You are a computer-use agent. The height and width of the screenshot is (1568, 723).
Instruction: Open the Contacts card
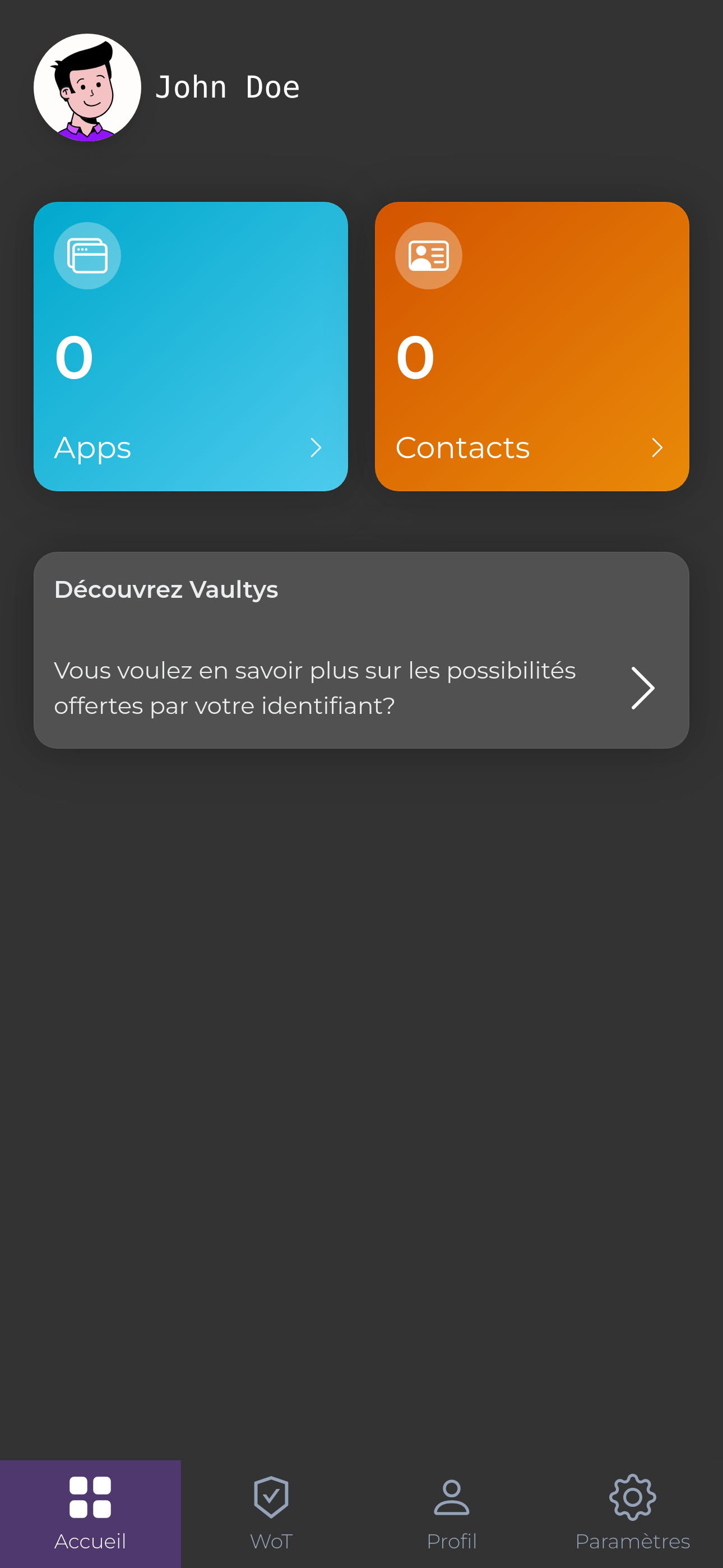tap(531, 347)
